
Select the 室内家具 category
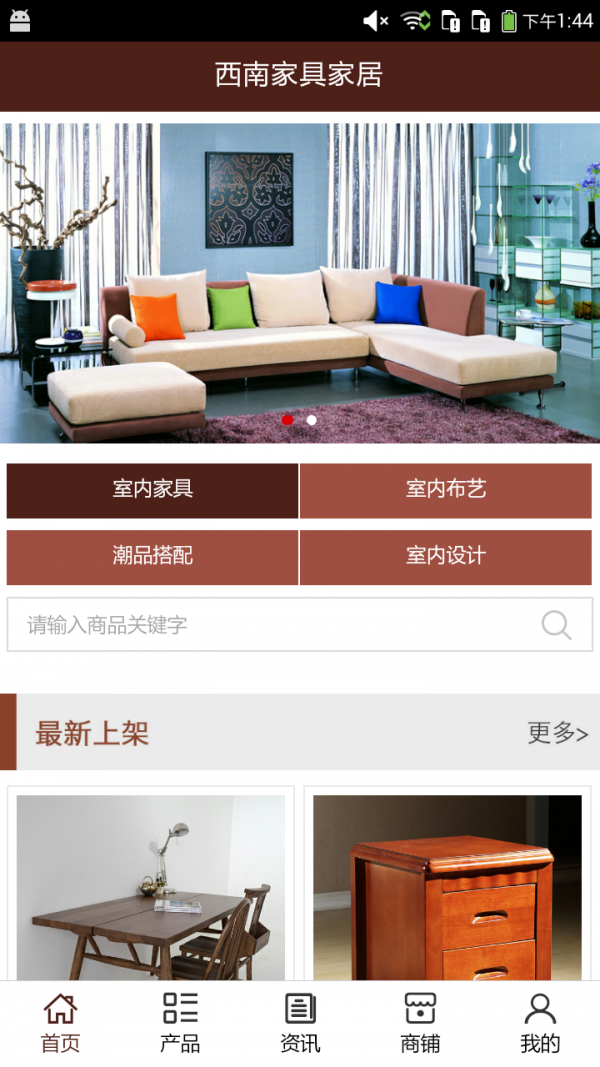tap(152, 490)
